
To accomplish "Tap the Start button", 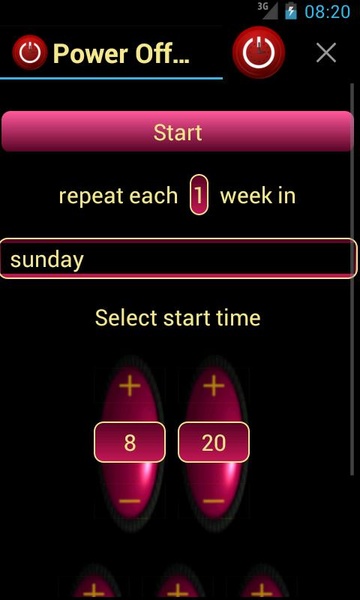I will [x=177, y=131].
